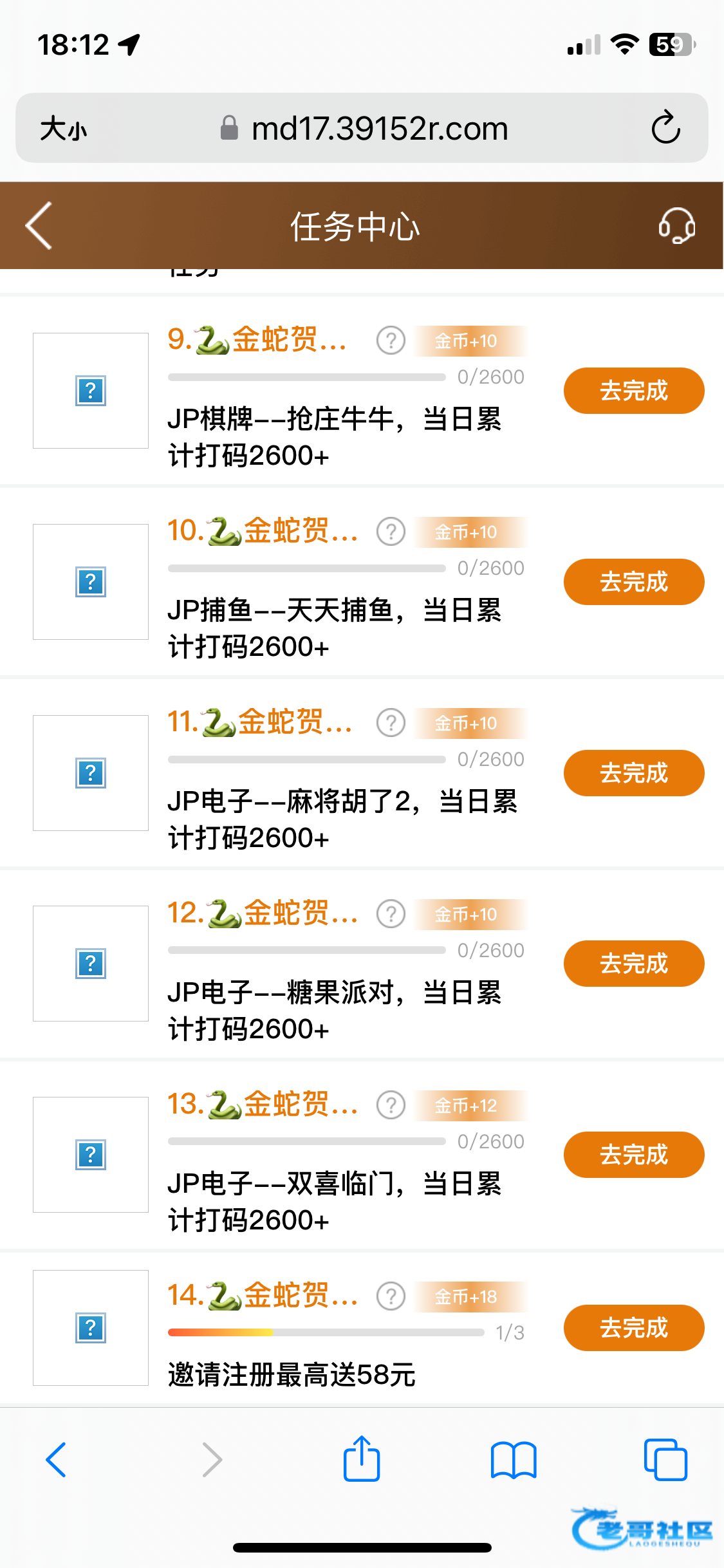Viewport: 724px width, 1568px height.
Task: Tap 去完成 for task 13 双喜临门
Action: [633, 1155]
